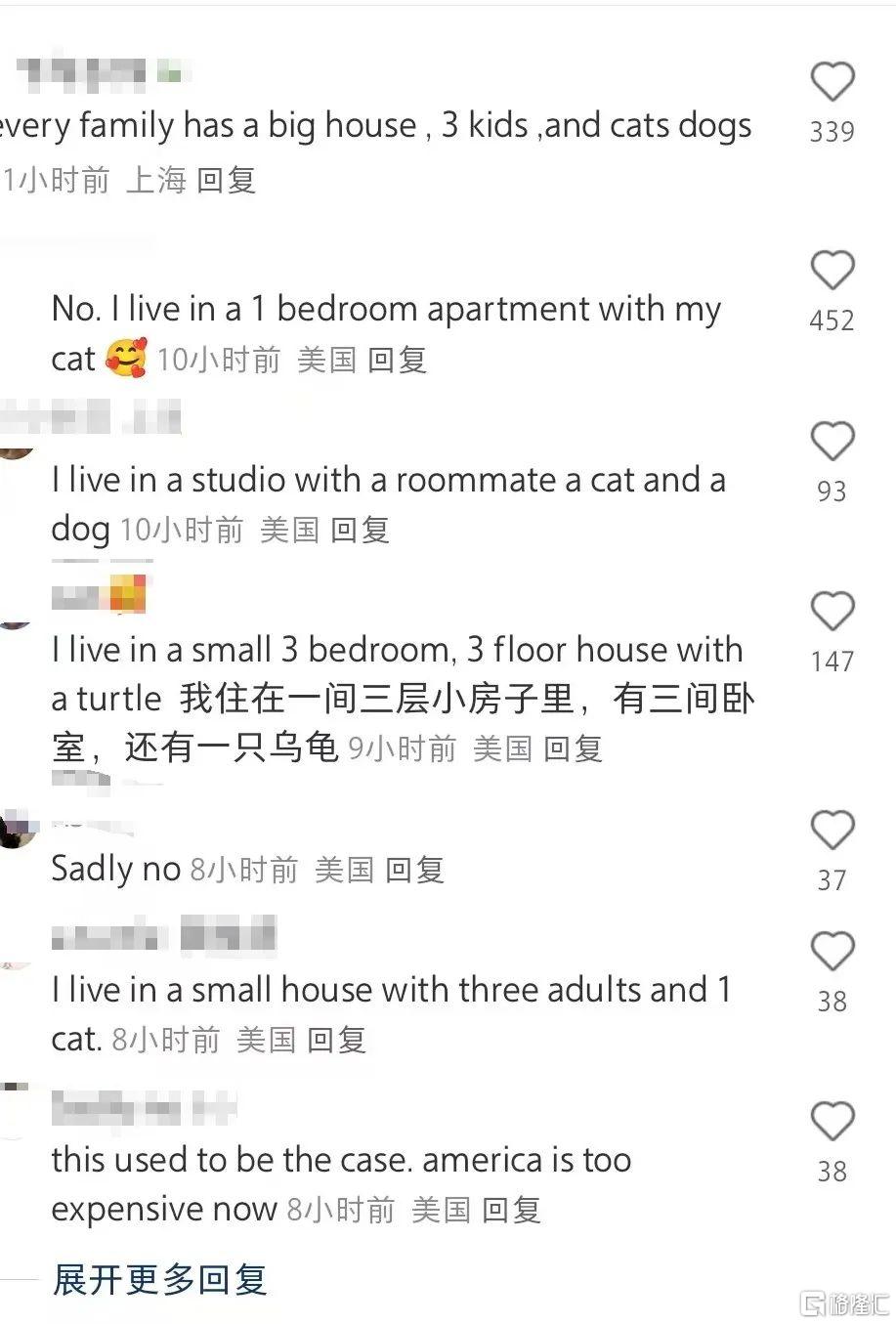896x1324 pixels.
Task: Expand more replies (展开更多回复)
Action: pos(159,1278)
